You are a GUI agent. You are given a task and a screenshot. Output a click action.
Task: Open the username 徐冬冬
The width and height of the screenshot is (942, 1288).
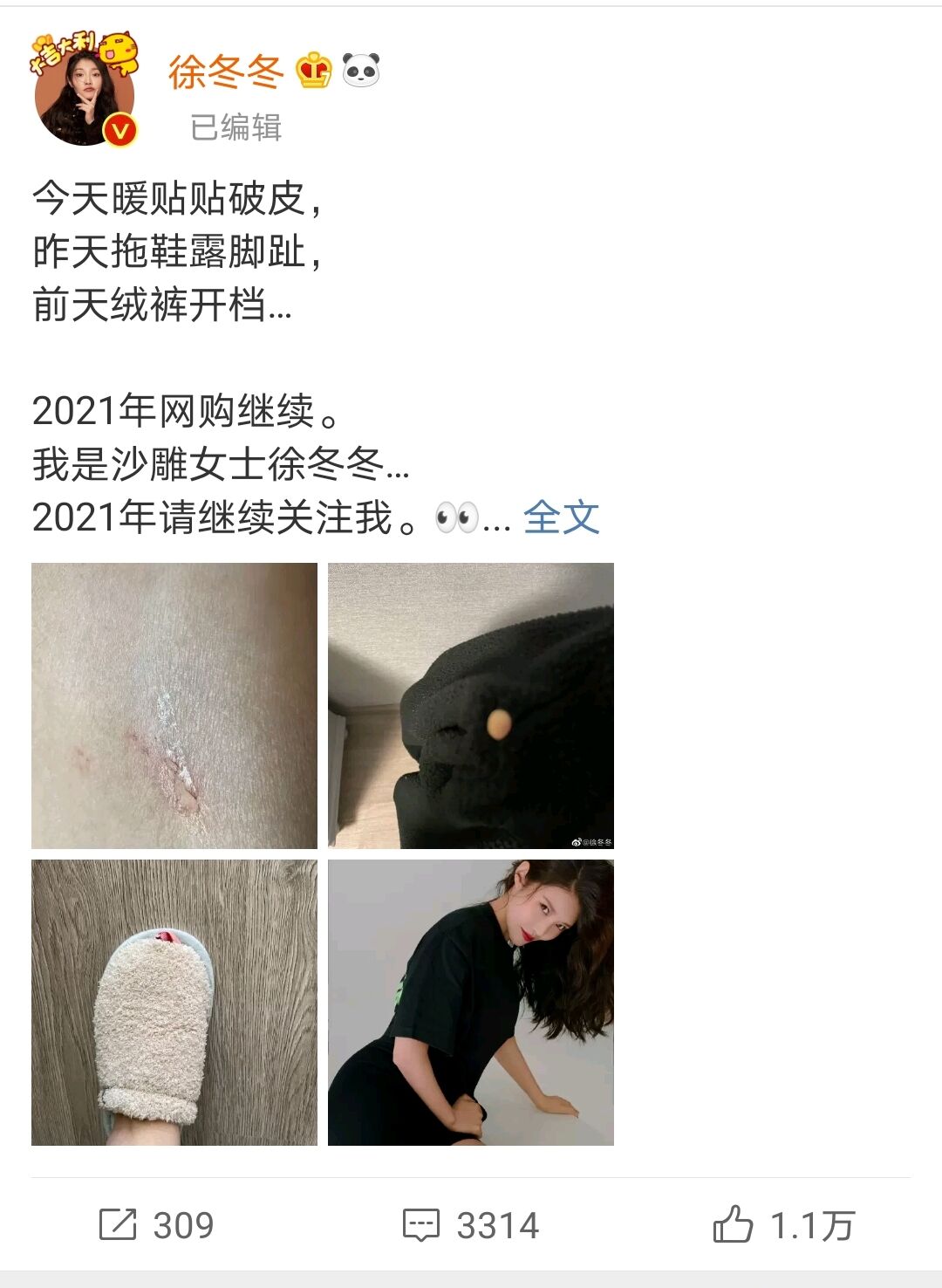point(225,72)
